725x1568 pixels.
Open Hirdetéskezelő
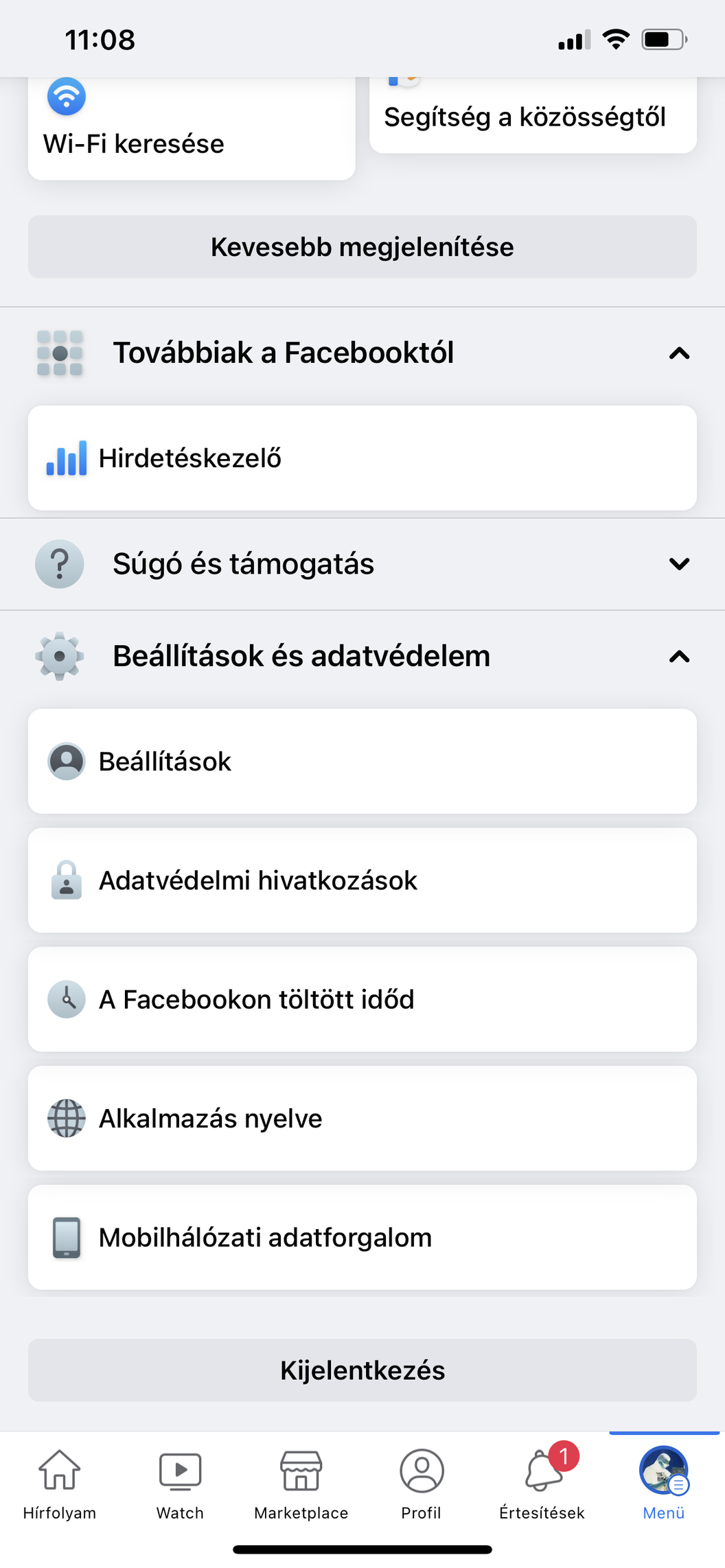(362, 458)
